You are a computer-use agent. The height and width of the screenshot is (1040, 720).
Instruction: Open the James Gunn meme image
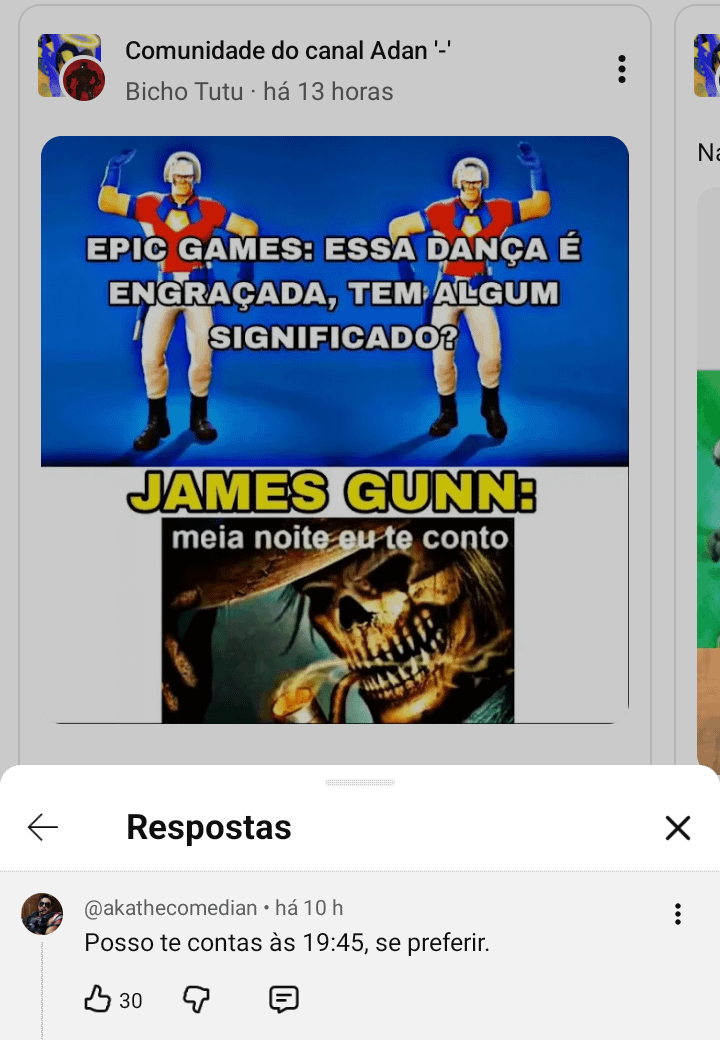pyautogui.click(x=334, y=430)
